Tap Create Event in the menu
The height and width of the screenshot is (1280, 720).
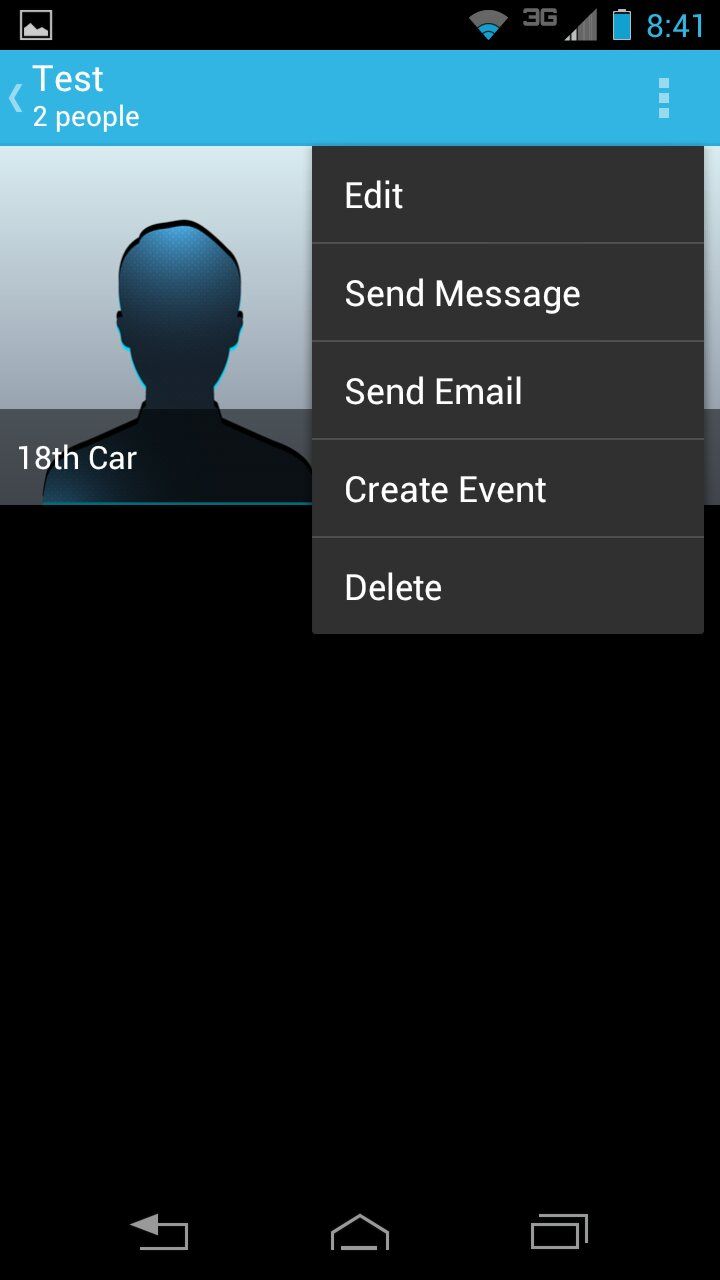[507, 490]
